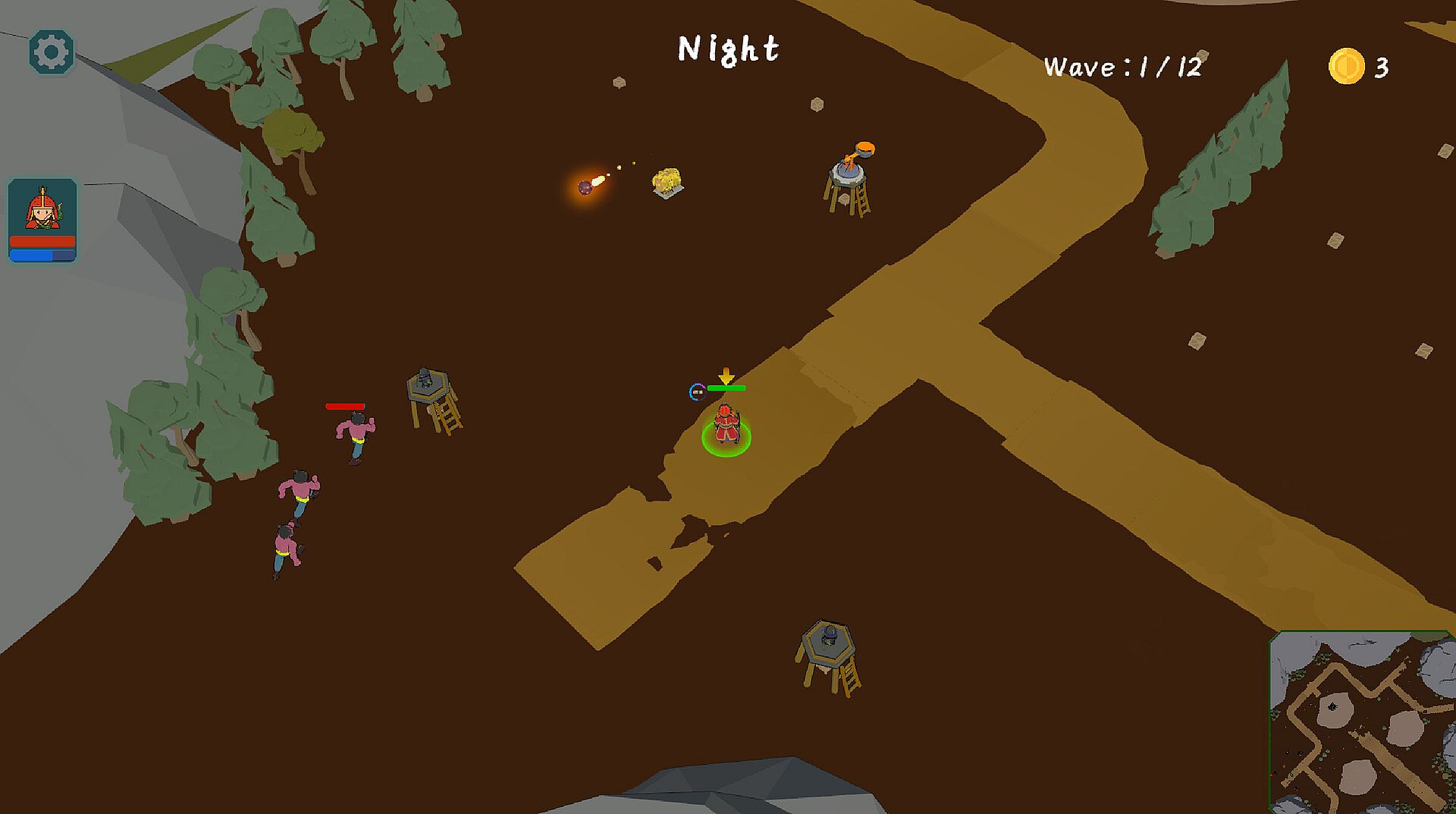Select the catapult tower by the road
This screenshot has width=1456, height=814.
click(849, 182)
